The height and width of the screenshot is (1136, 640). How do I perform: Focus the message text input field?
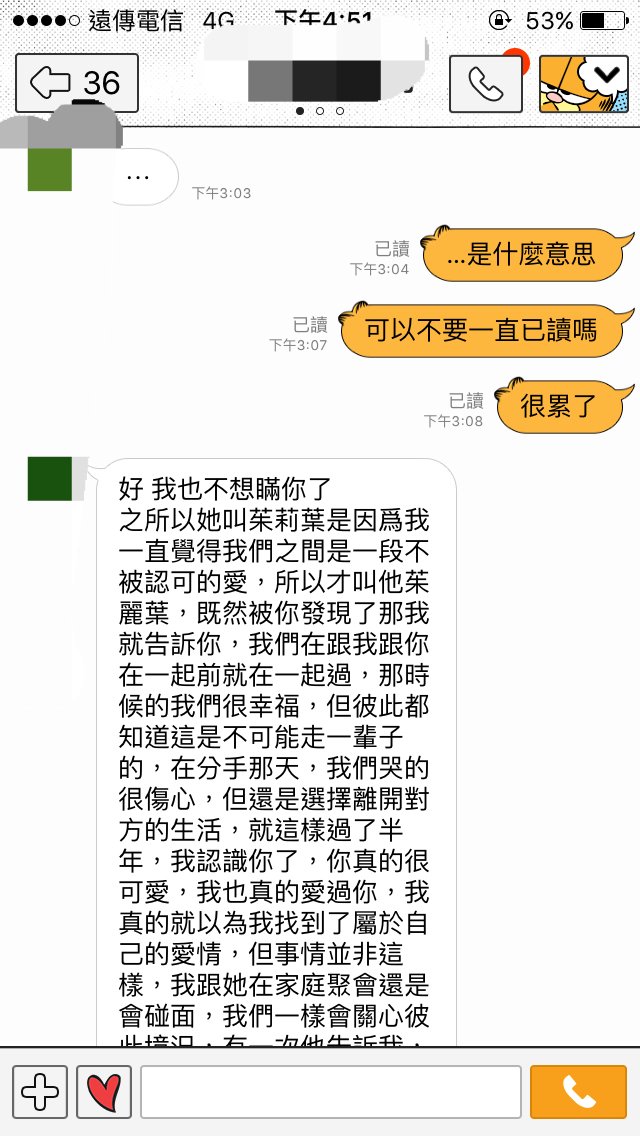click(x=330, y=1091)
